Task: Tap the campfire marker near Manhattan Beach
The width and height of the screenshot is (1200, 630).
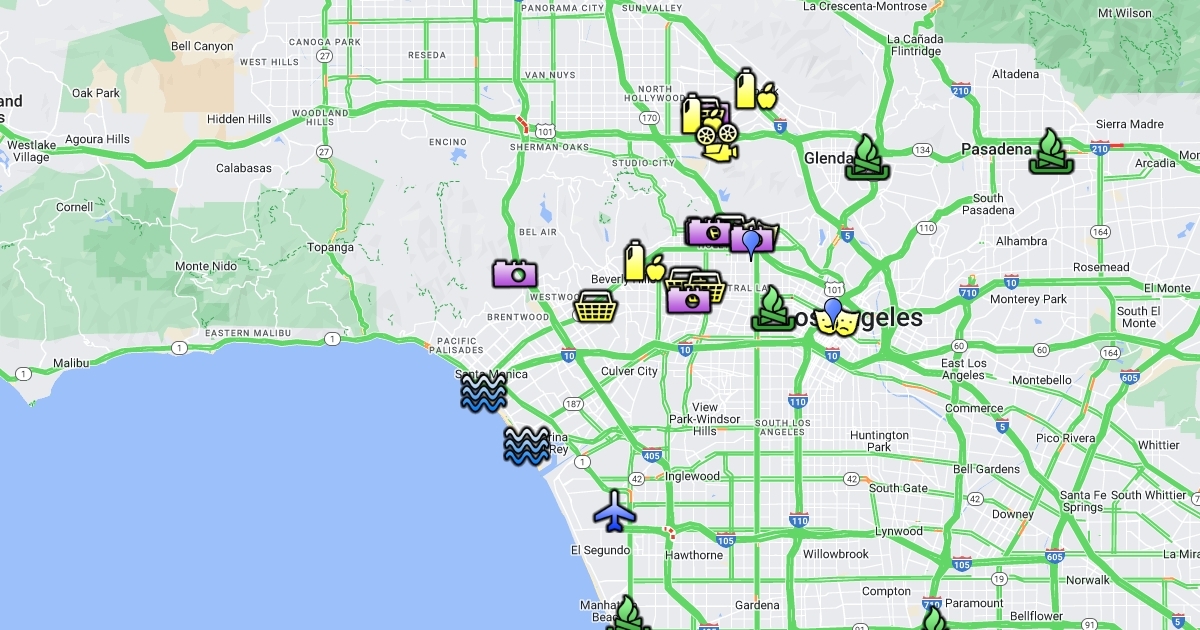Action: [627, 614]
